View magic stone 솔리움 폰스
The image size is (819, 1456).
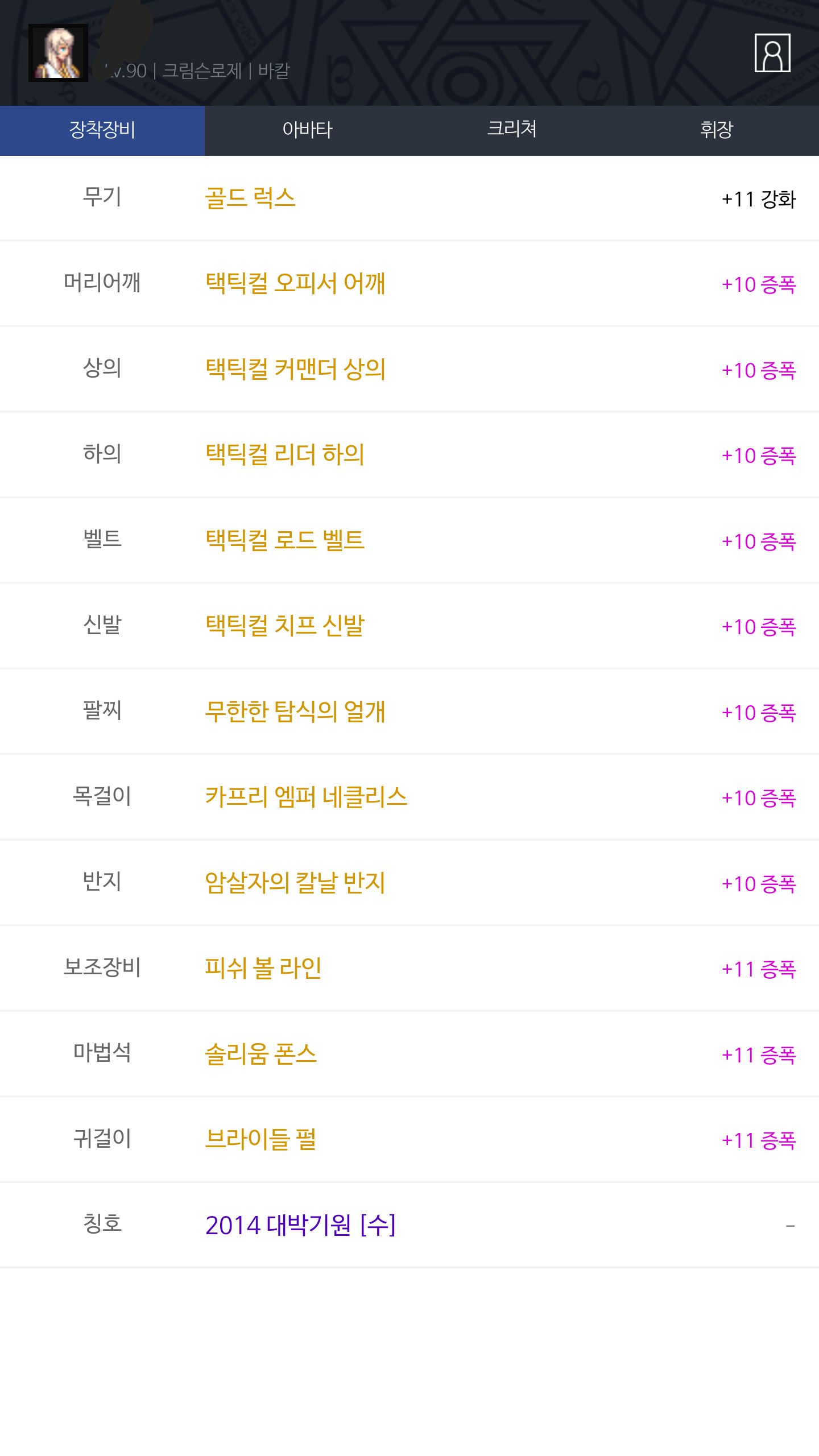pos(260,1054)
